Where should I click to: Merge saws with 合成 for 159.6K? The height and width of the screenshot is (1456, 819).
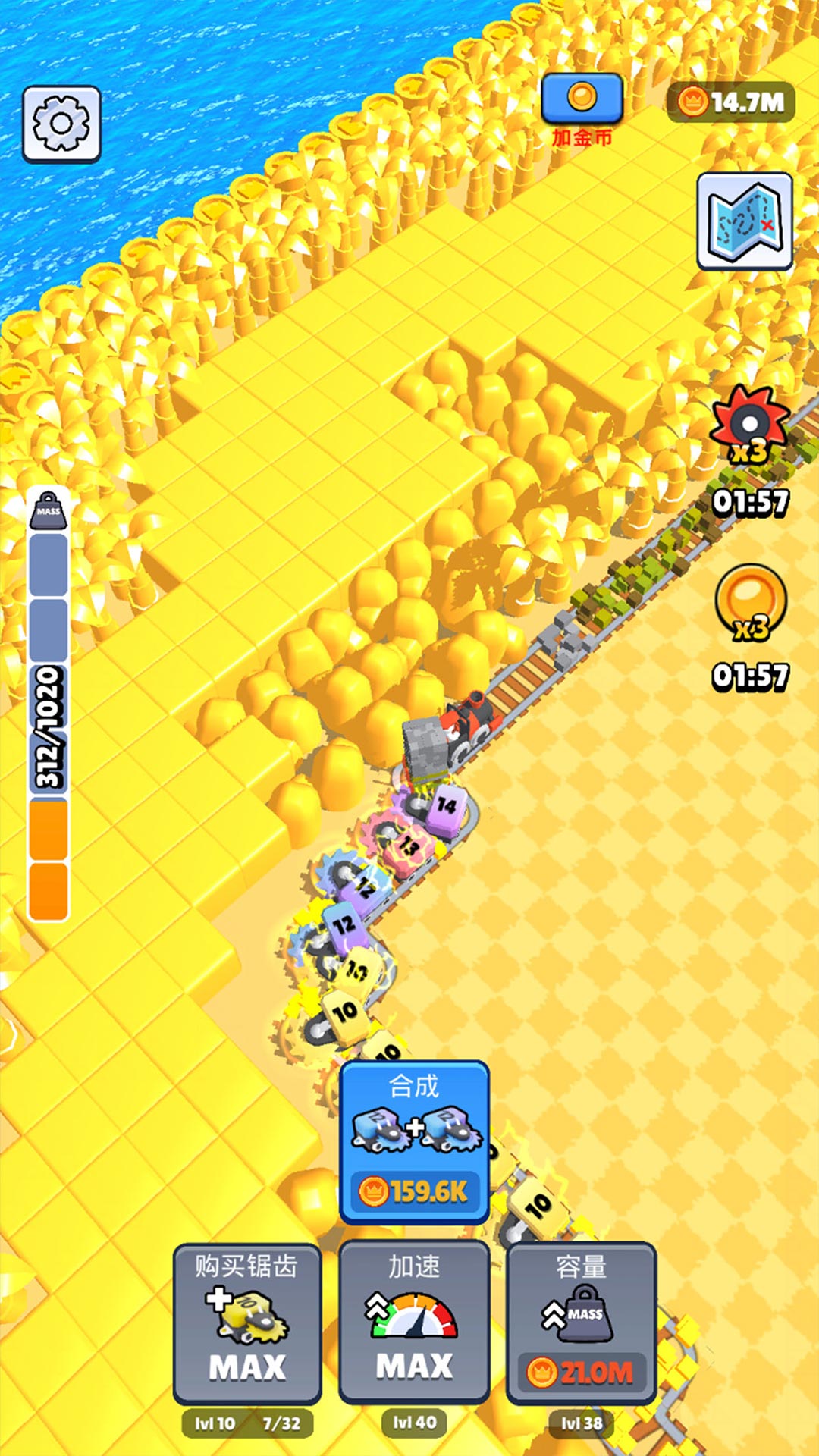coord(414,1143)
